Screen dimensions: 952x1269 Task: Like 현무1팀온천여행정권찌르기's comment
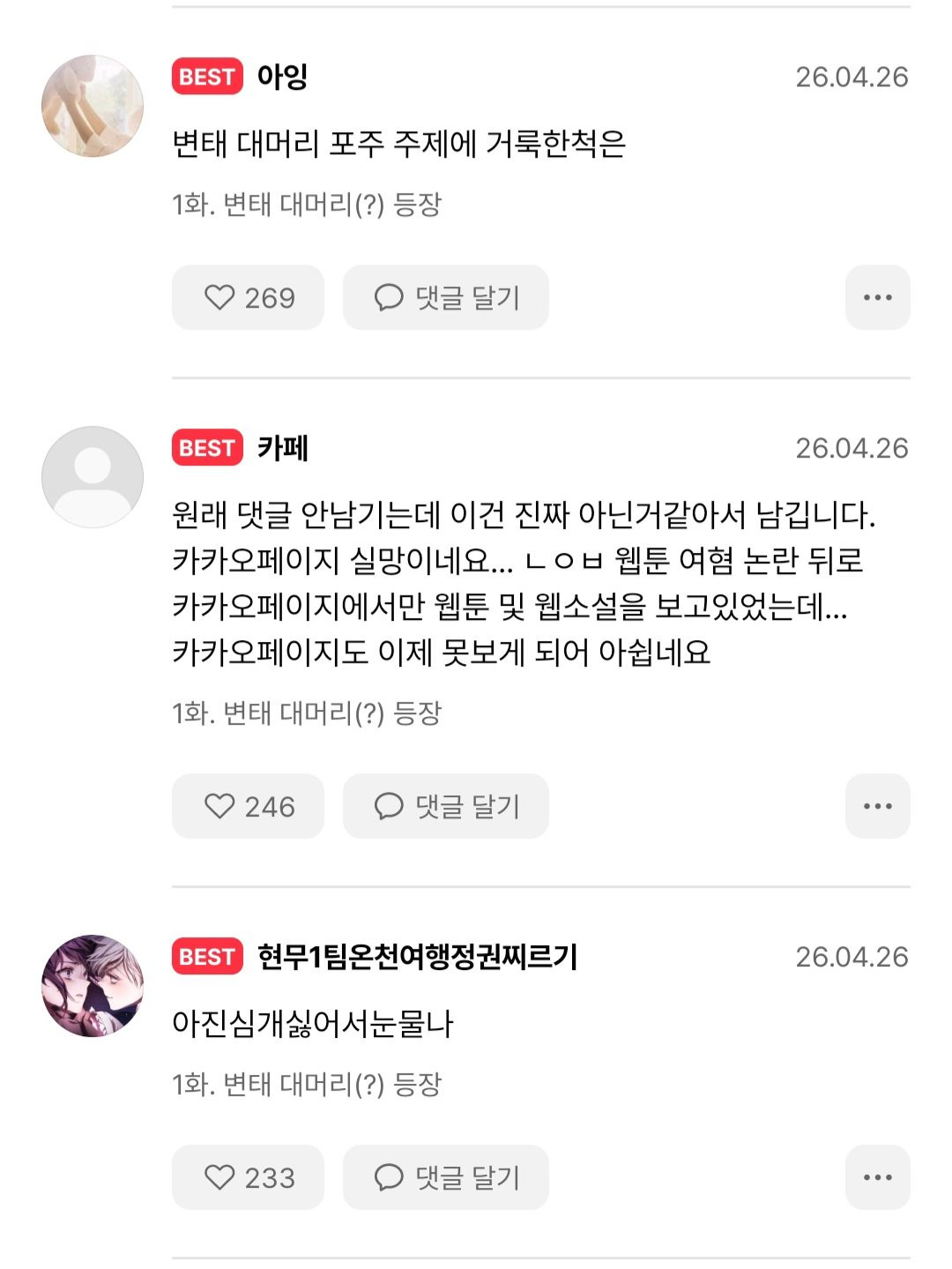point(248,1177)
